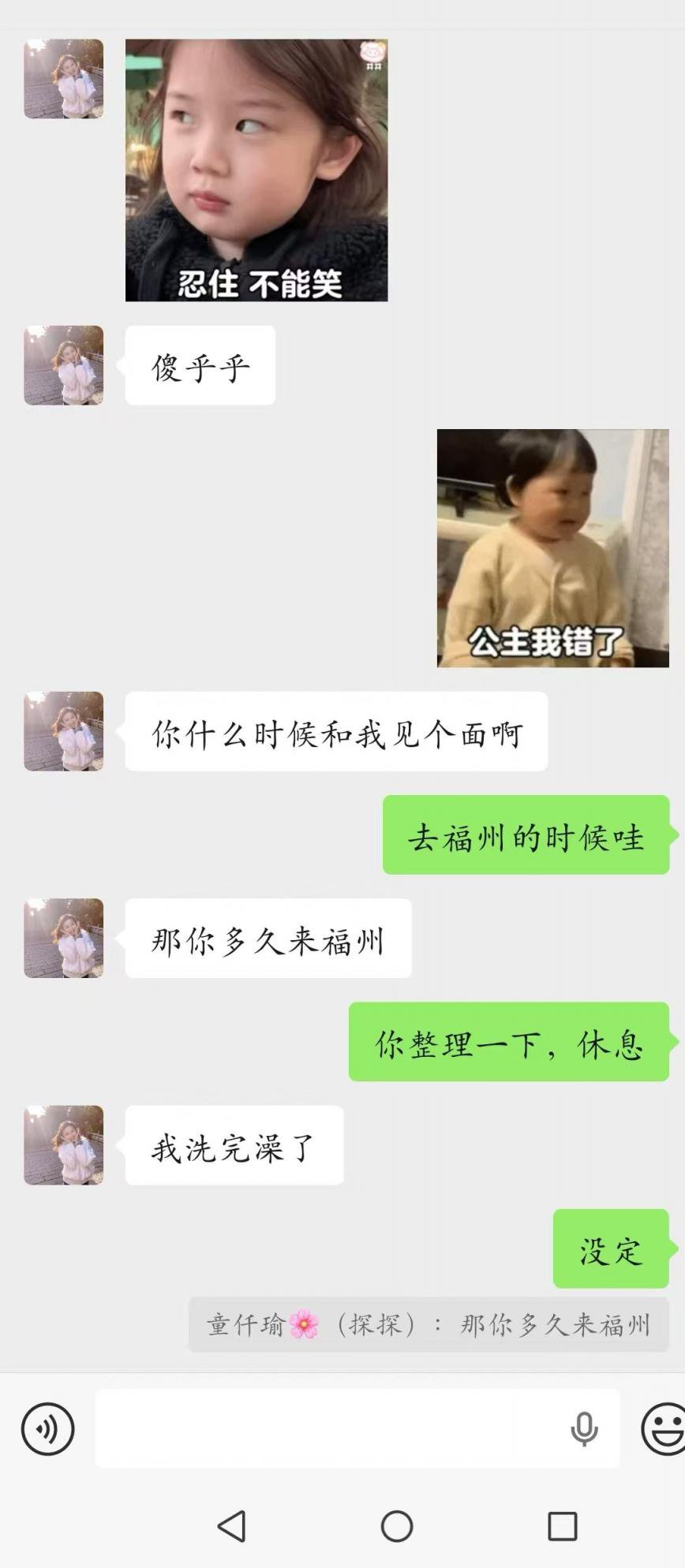Open contact avatar beside 傻乎乎 message

coord(64,365)
